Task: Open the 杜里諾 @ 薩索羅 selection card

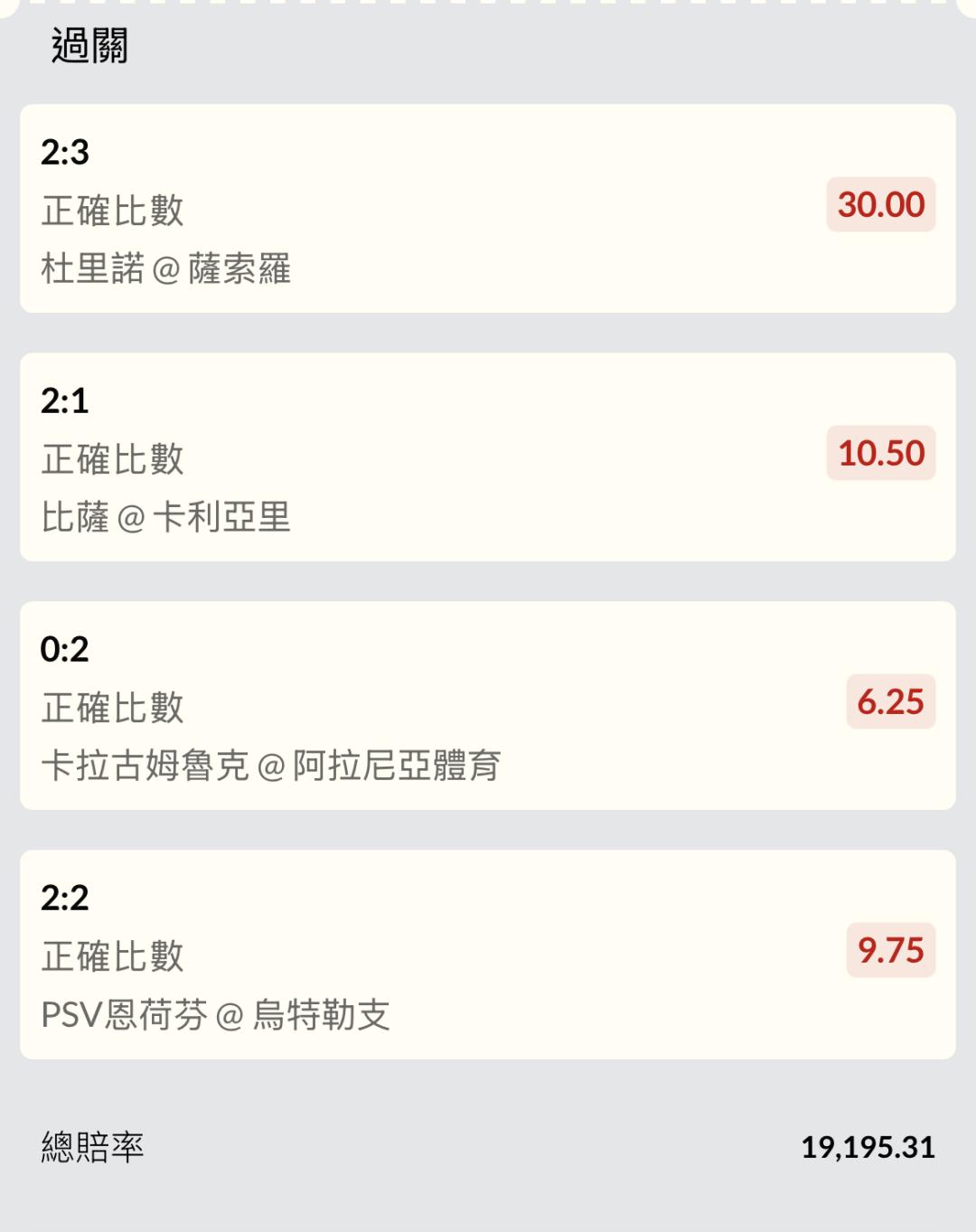Action: [488, 209]
